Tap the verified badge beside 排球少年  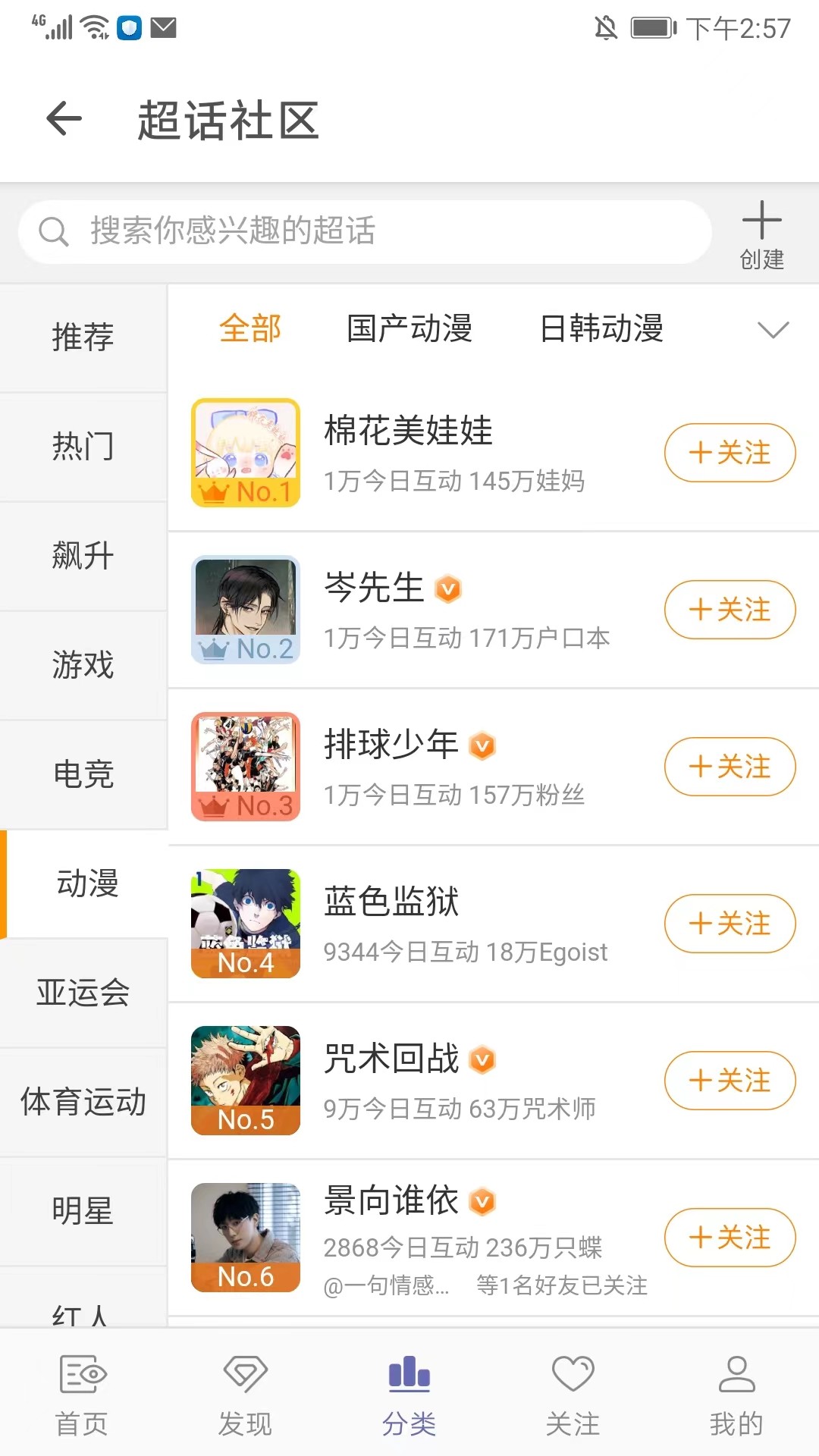point(483,746)
